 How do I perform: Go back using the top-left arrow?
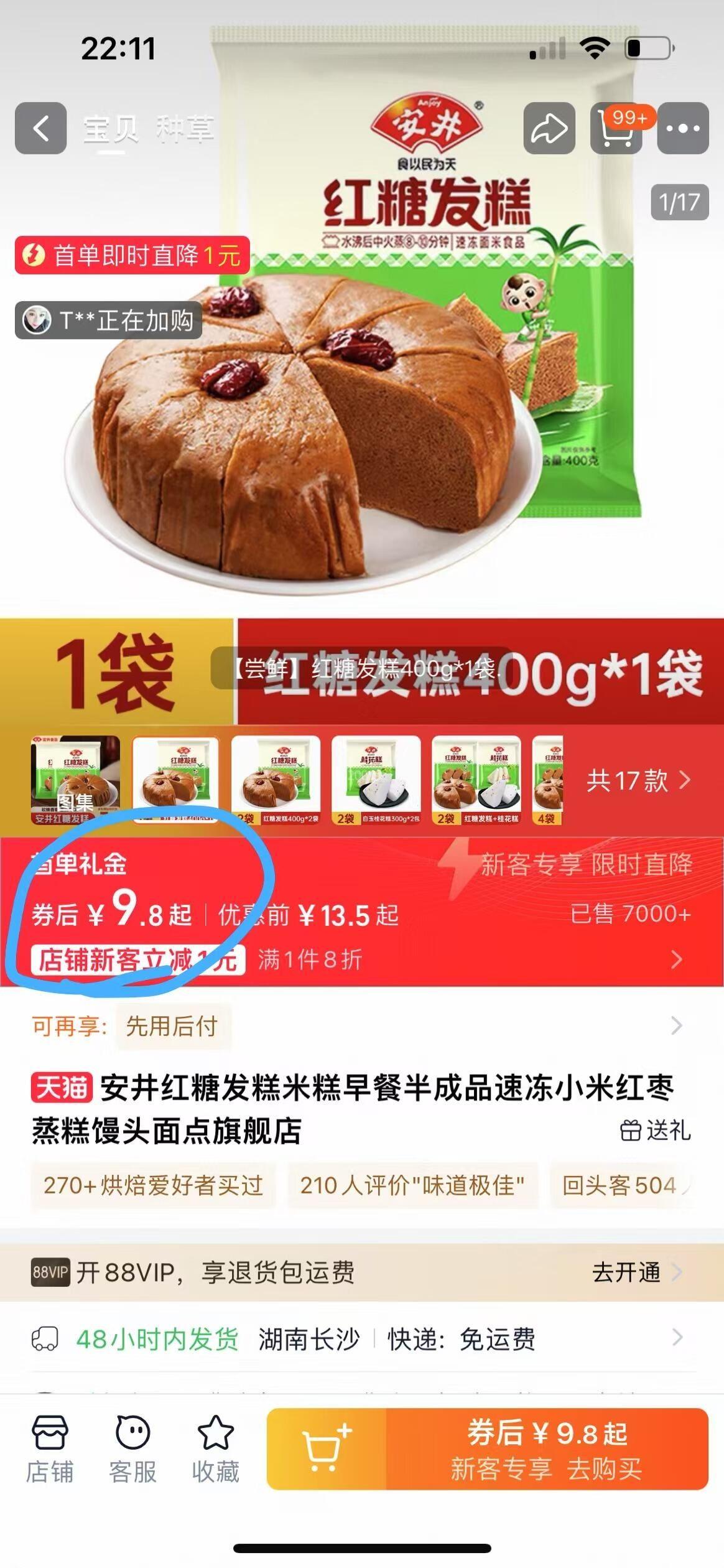tap(40, 128)
